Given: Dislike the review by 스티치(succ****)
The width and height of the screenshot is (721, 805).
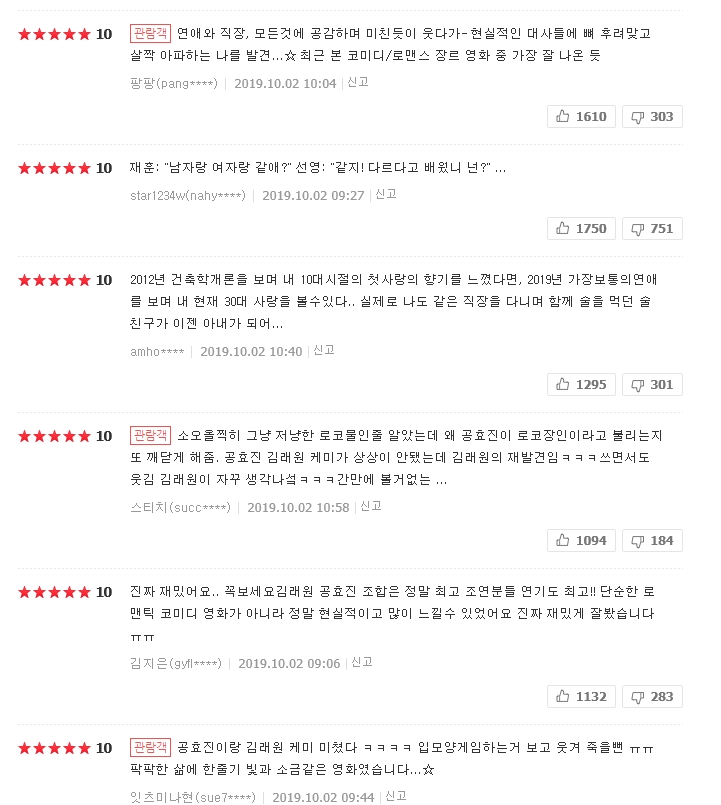Looking at the screenshot, I should tap(652, 541).
